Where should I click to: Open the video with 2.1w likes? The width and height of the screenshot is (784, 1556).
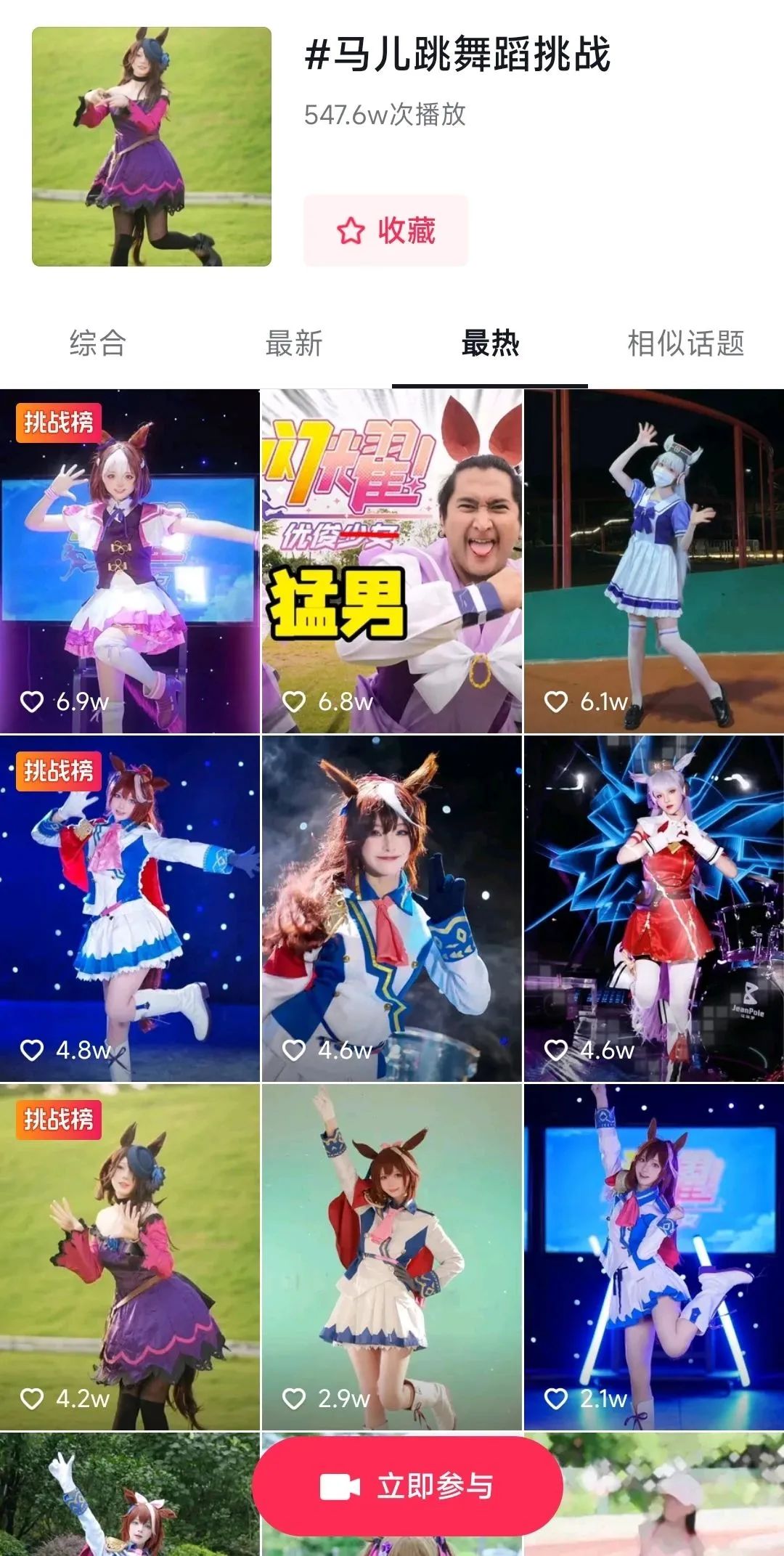tap(653, 1256)
